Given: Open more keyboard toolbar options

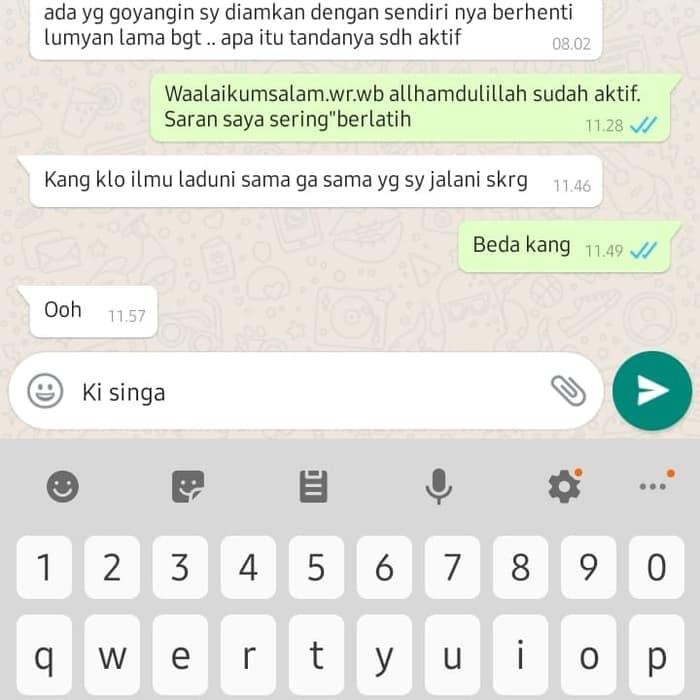Looking at the screenshot, I should [655, 485].
